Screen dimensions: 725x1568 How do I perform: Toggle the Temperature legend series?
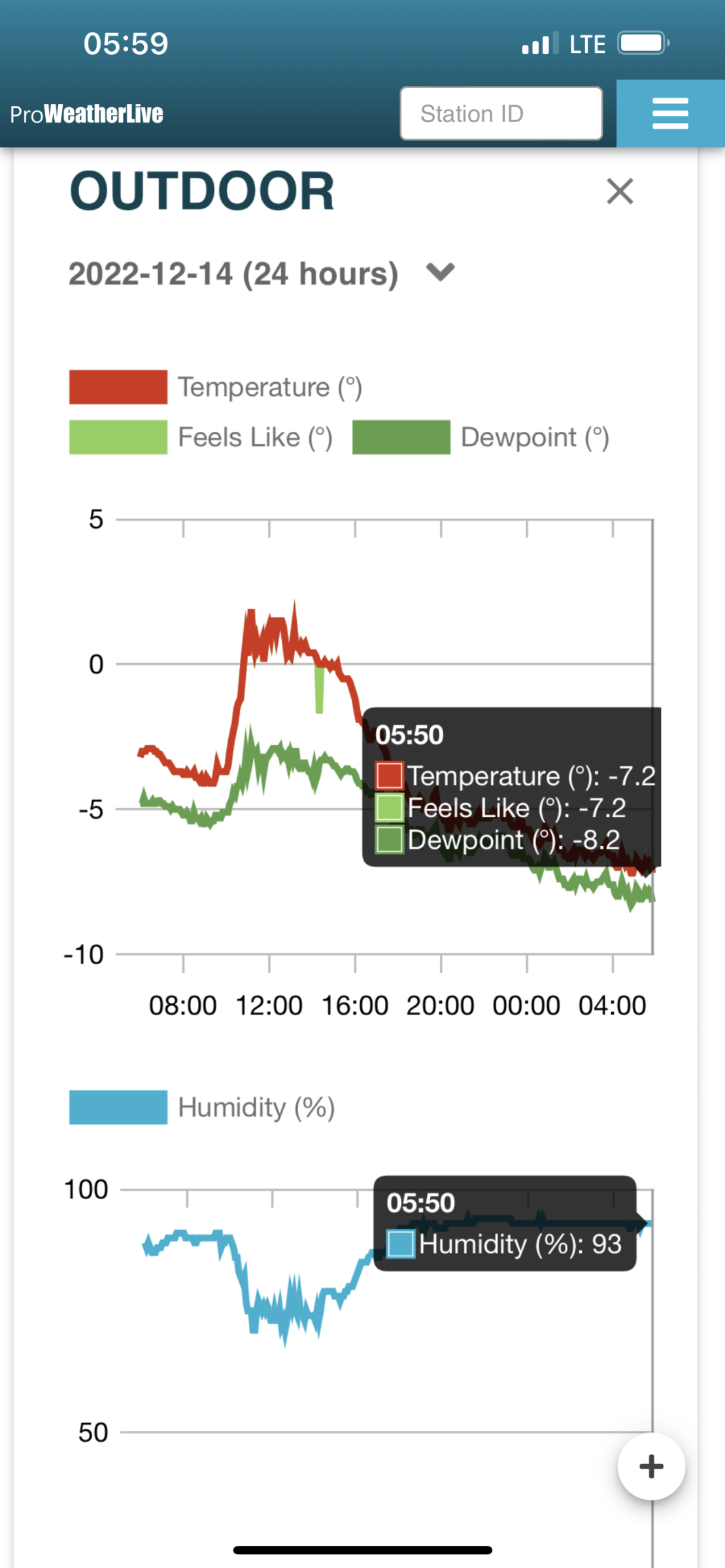[x=216, y=387]
